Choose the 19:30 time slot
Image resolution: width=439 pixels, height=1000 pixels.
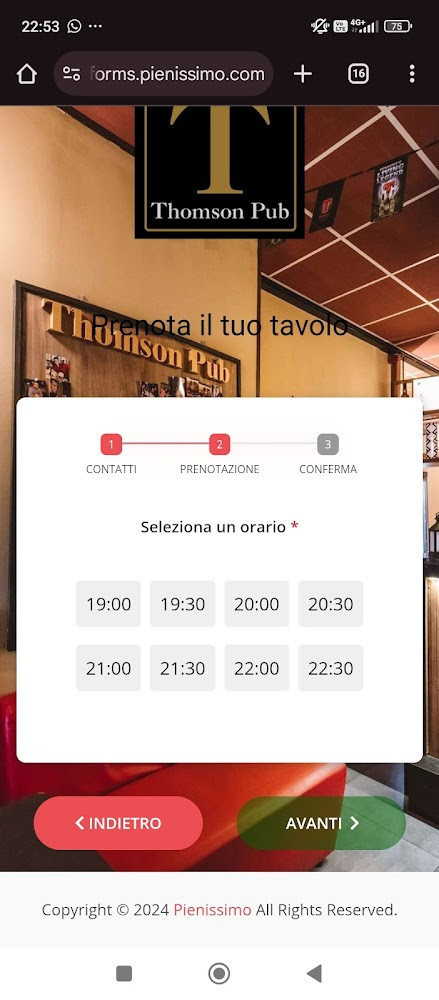point(182,603)
